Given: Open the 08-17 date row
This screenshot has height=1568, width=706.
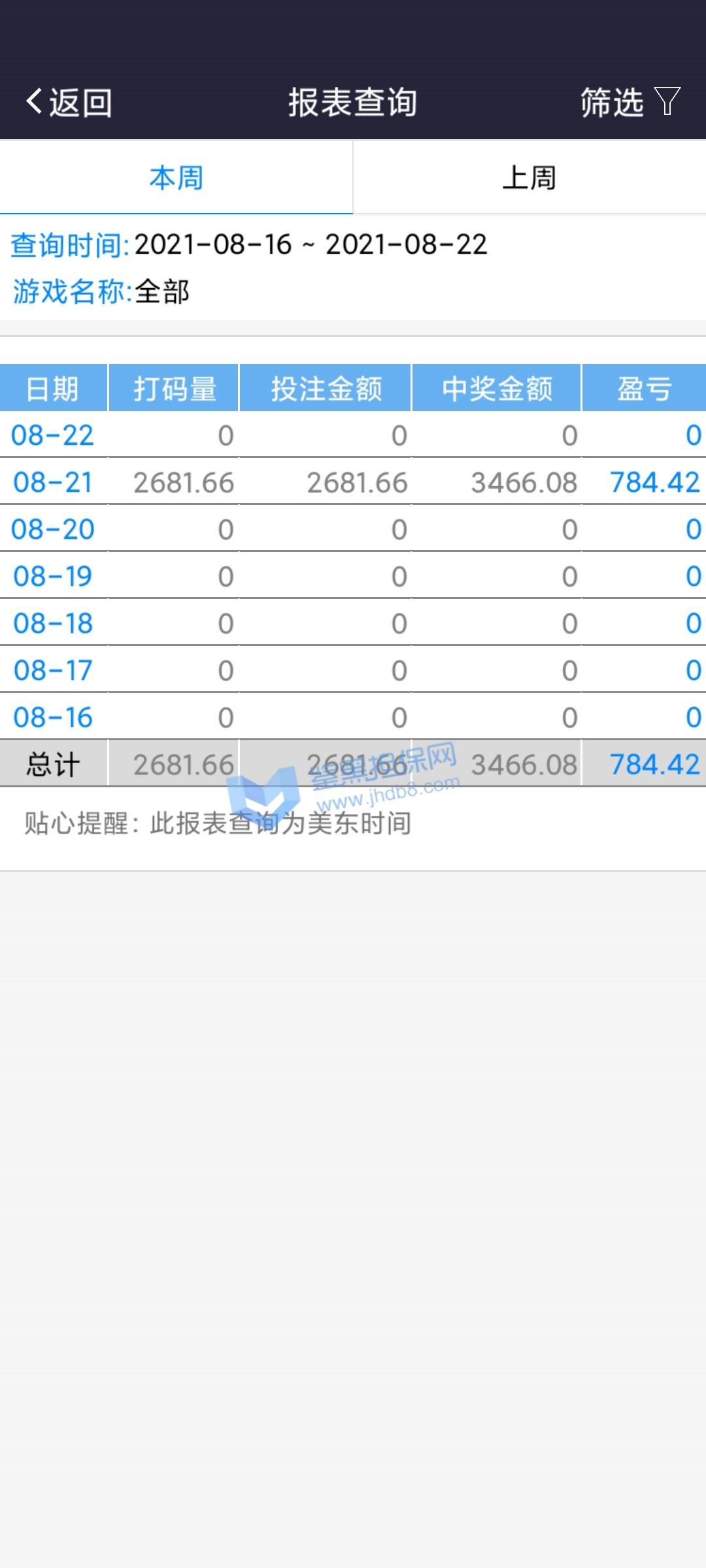Looking at the screenshot, I should [x=53, y=670].
